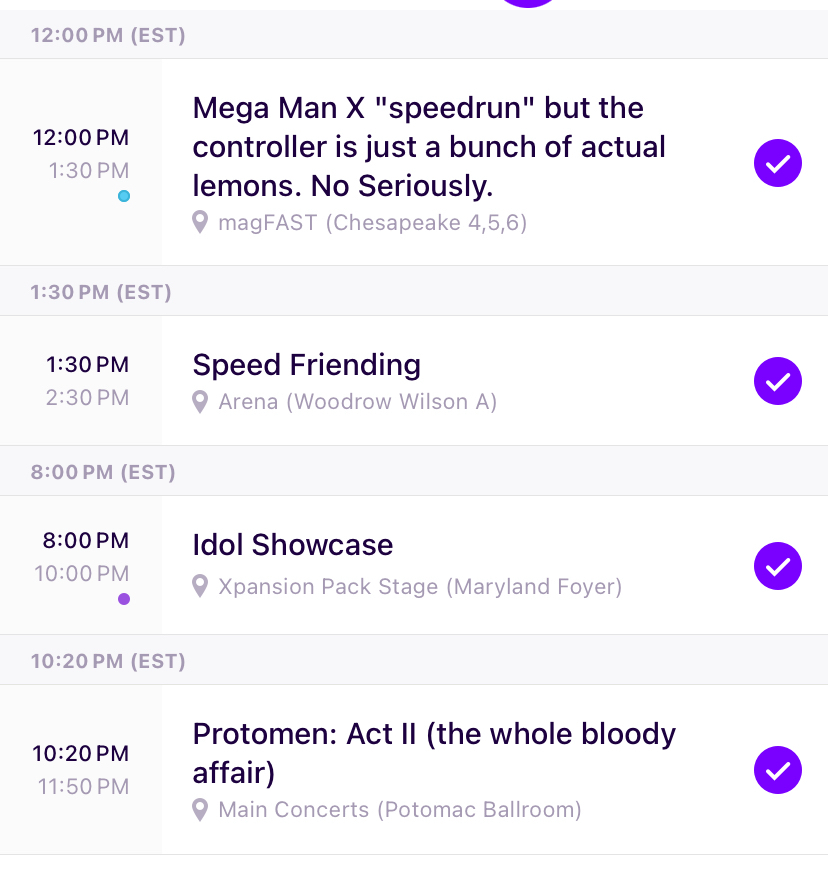Open the Speed Friending session details
Viewport: 828px width, 879px height.
[306, 365]
